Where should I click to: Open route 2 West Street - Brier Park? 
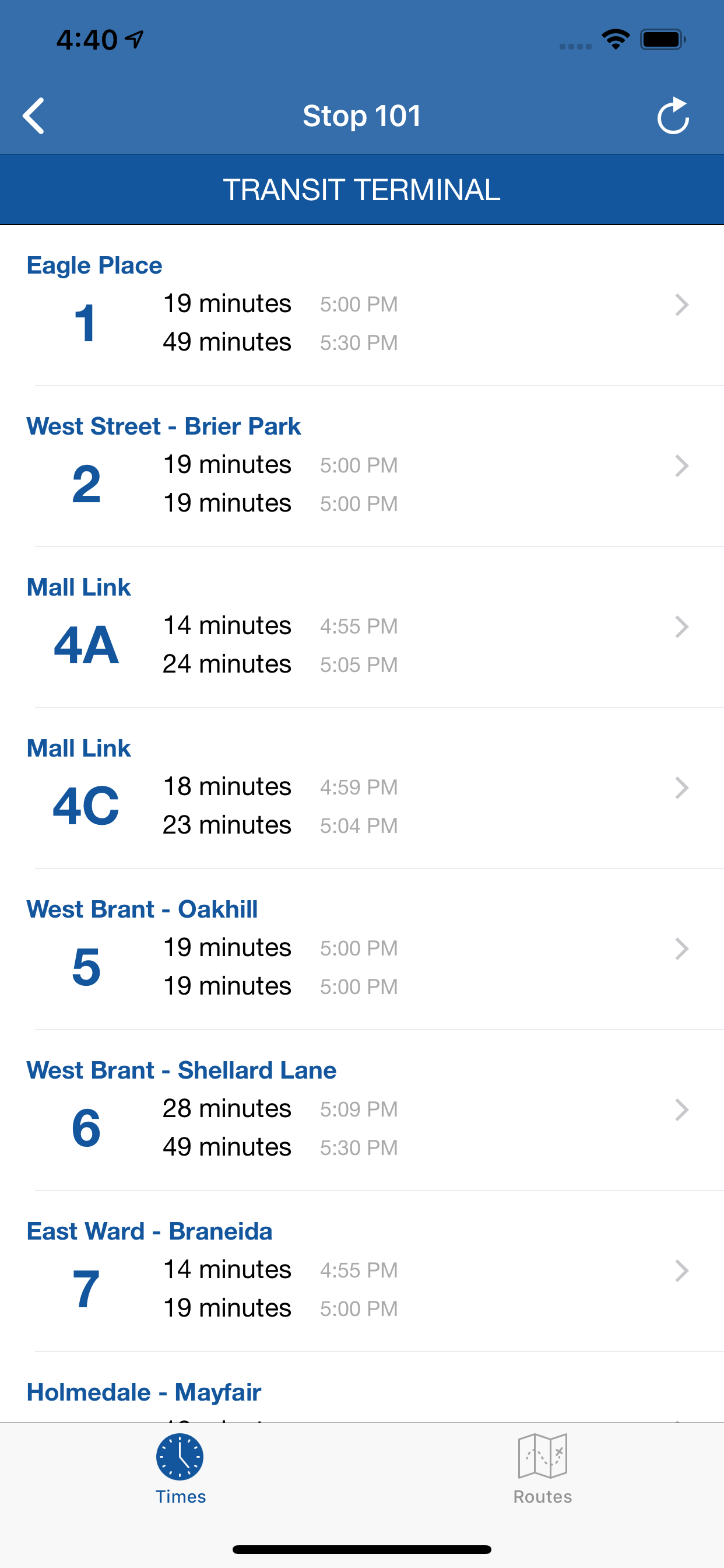(x=362, y=467)
